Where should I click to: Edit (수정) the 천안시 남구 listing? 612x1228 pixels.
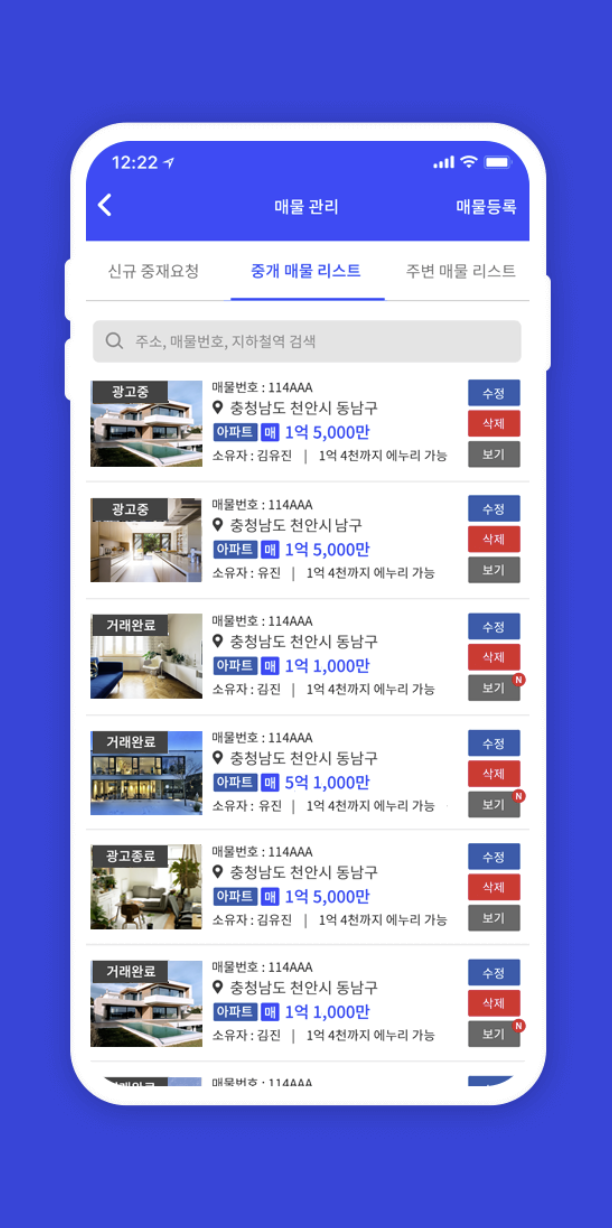493,509
